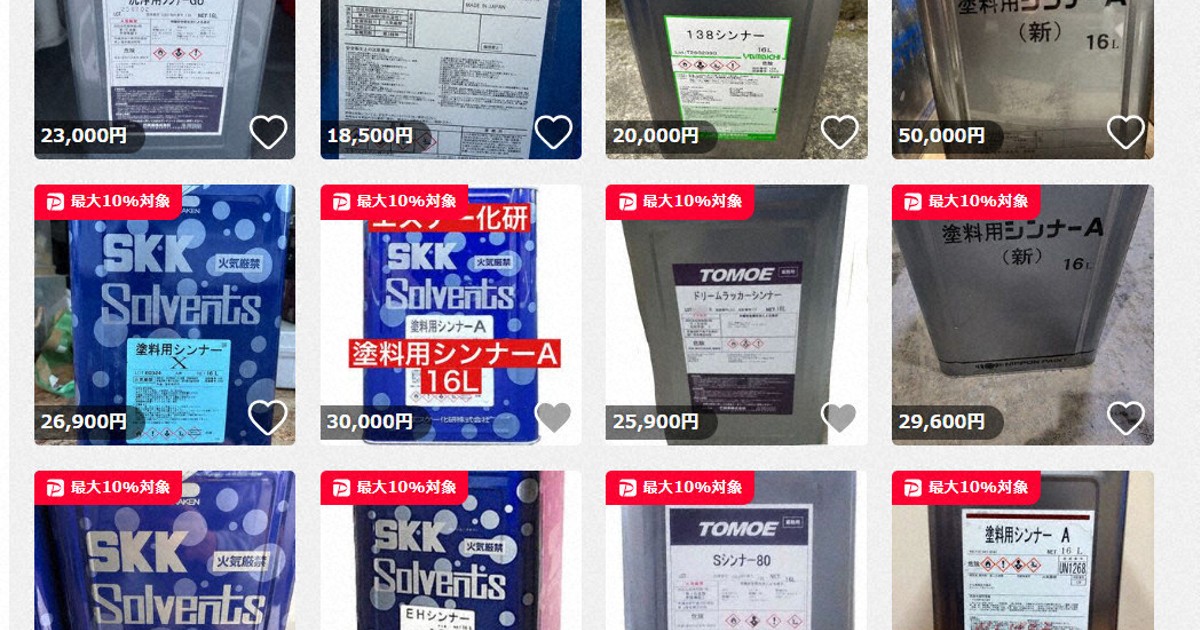View the 18,500円 product listing
Viewport: 1200px width, 630px height.
[450, 60]
